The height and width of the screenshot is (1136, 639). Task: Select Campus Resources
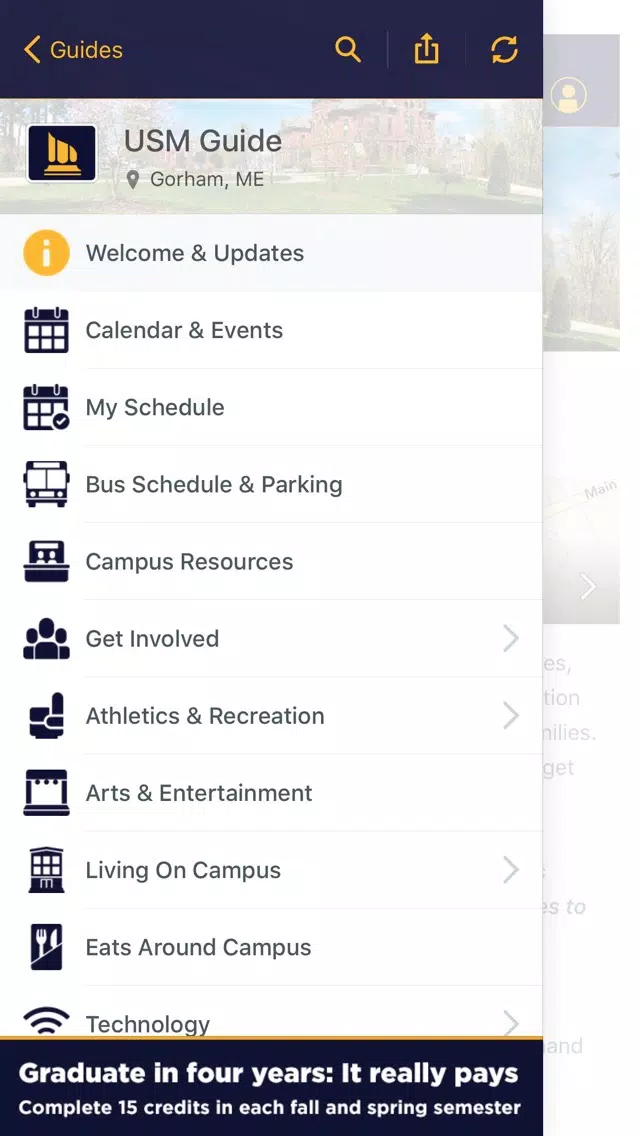pos(271,561)
